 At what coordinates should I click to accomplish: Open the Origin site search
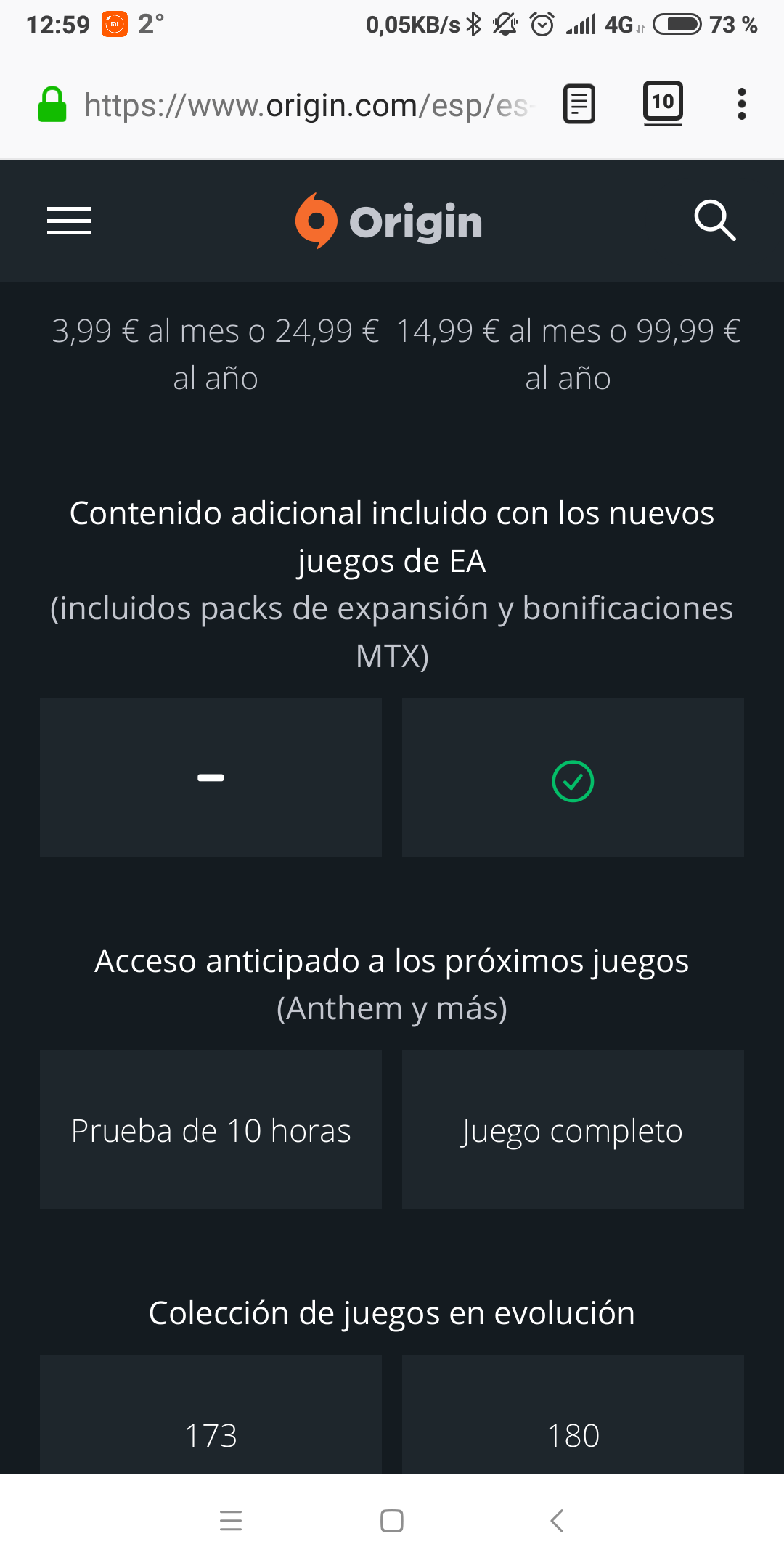point(715,221)
